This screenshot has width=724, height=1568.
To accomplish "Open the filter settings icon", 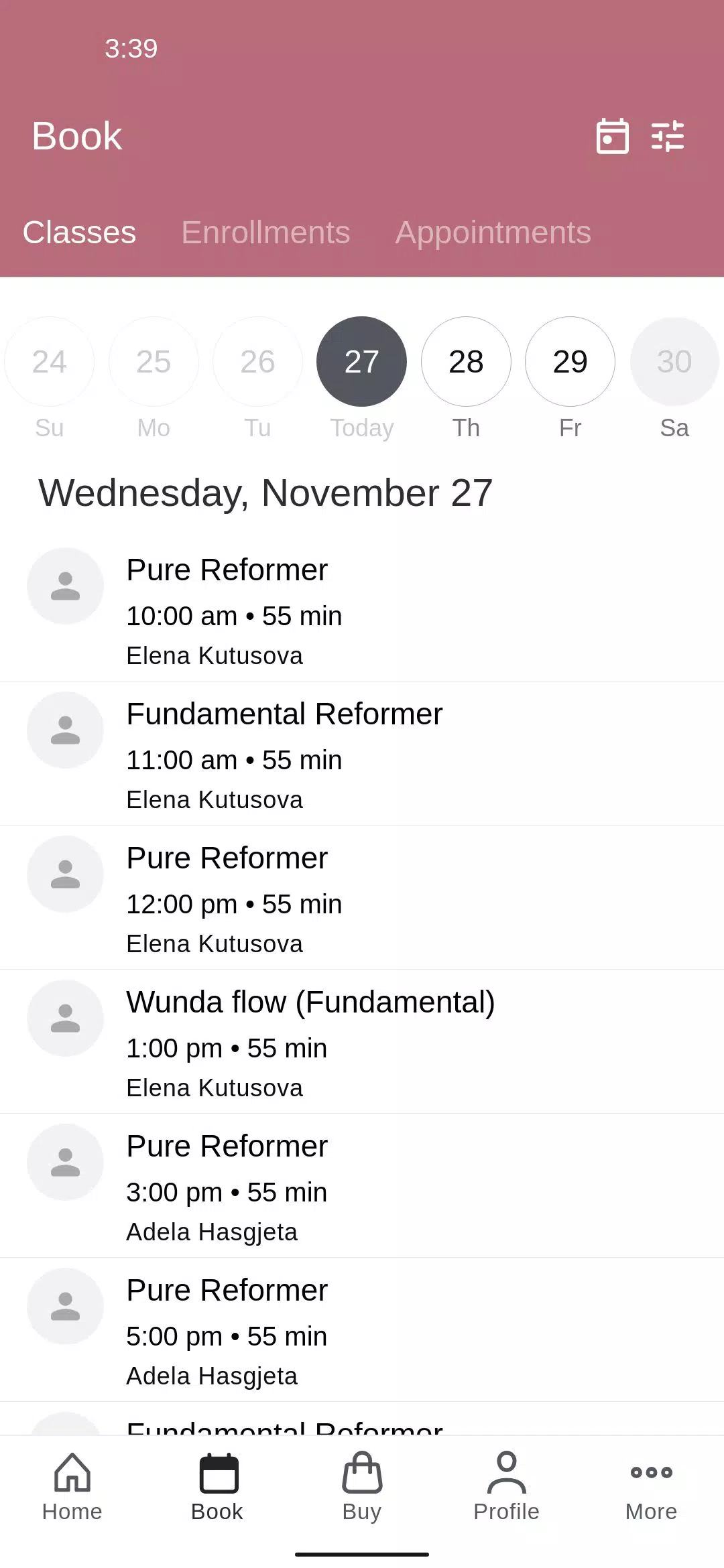I will click(668, 136).
